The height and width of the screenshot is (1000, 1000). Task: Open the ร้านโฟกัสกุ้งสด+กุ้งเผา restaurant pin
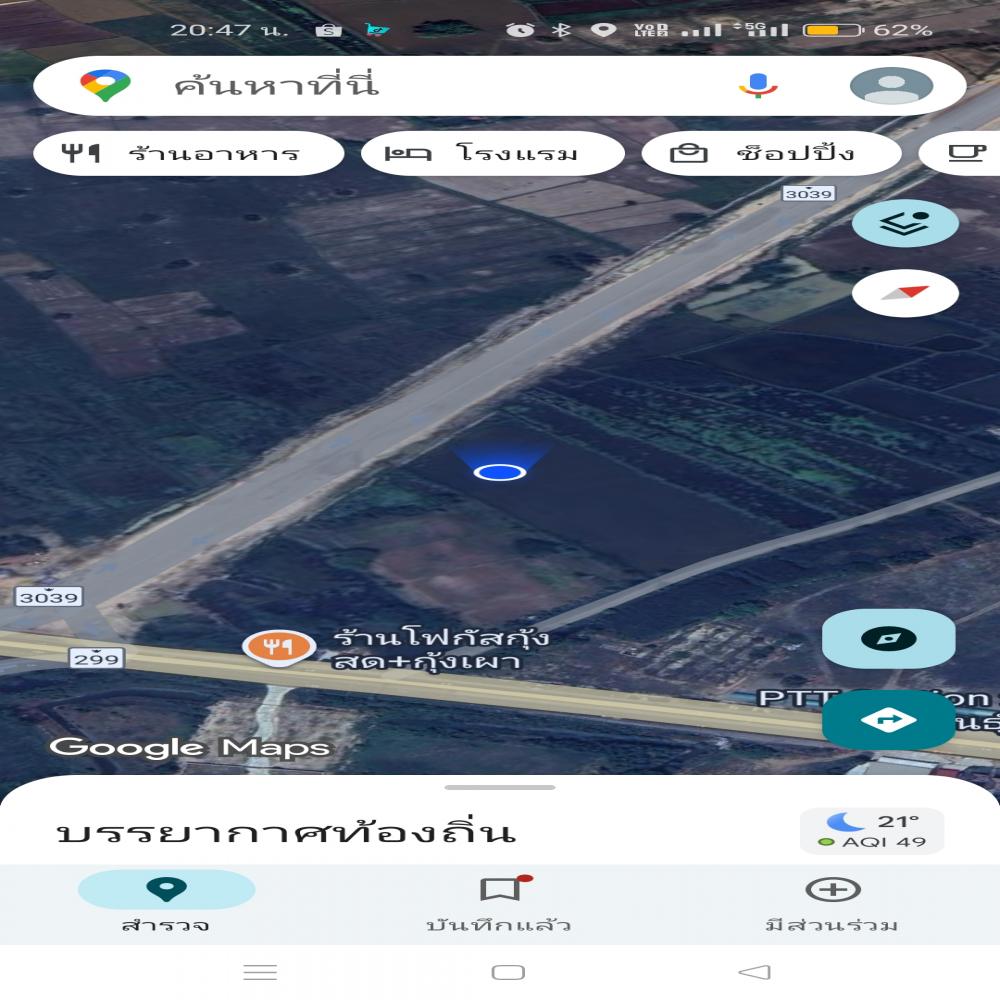[279, 646]
